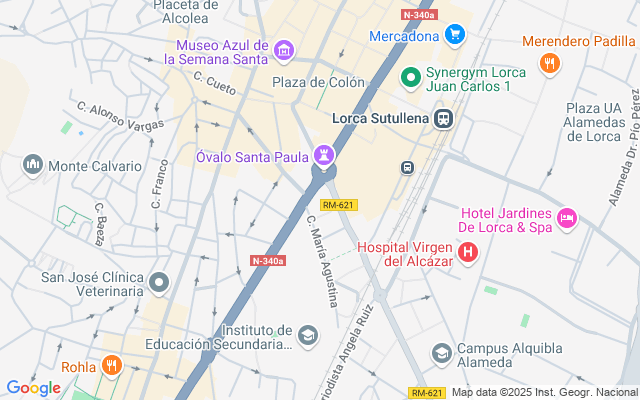The width and height of the screenshot is (640, 400).
Task: Select the Campus Alquibla Alameda marker
Action: (441, 352)
